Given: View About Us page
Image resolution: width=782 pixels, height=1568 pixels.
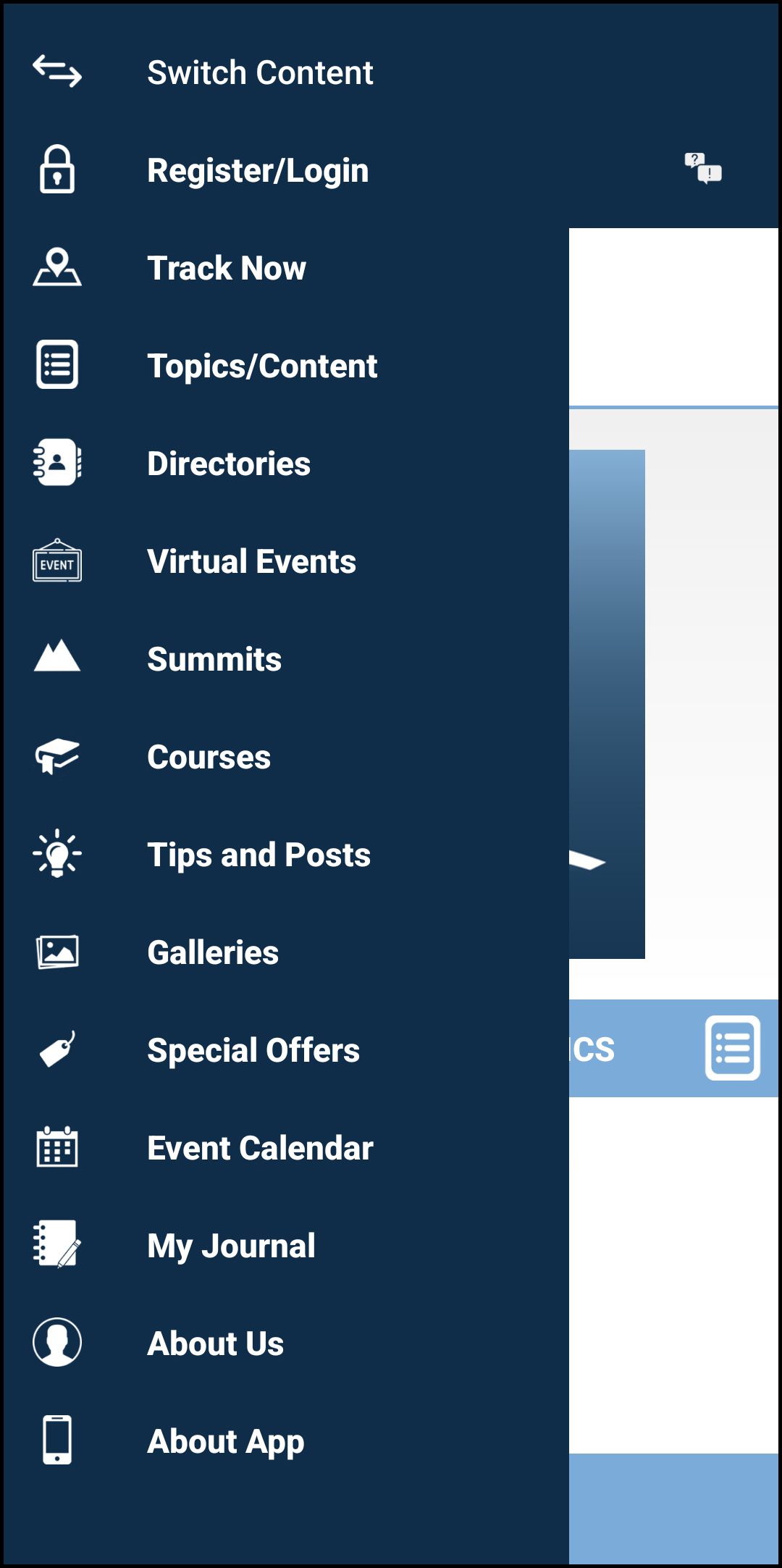Looking at the screenshot, I should click(215, 1343).
